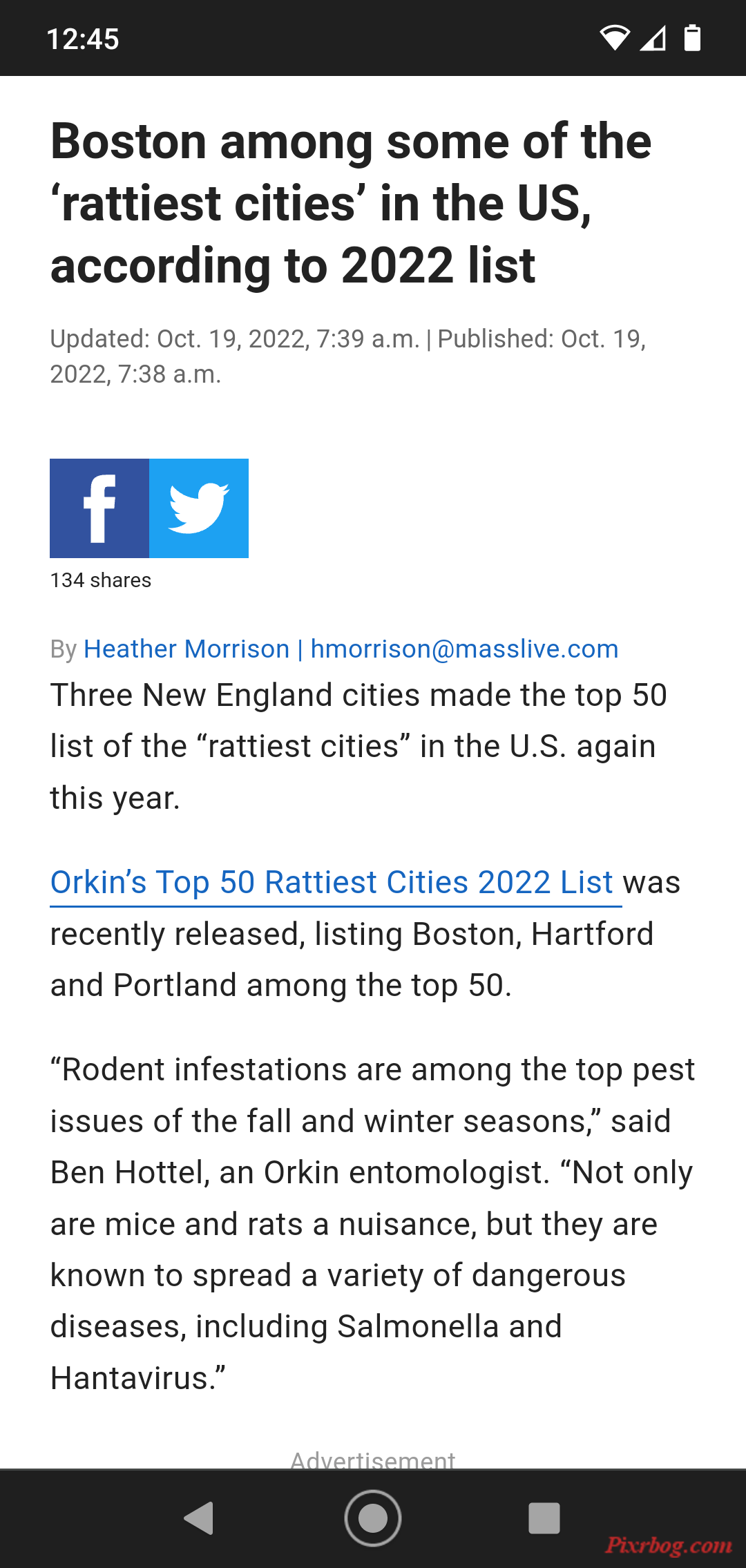Open recent apps via the square button
The image size is (746, 1568).
(x=544, y=1518)
